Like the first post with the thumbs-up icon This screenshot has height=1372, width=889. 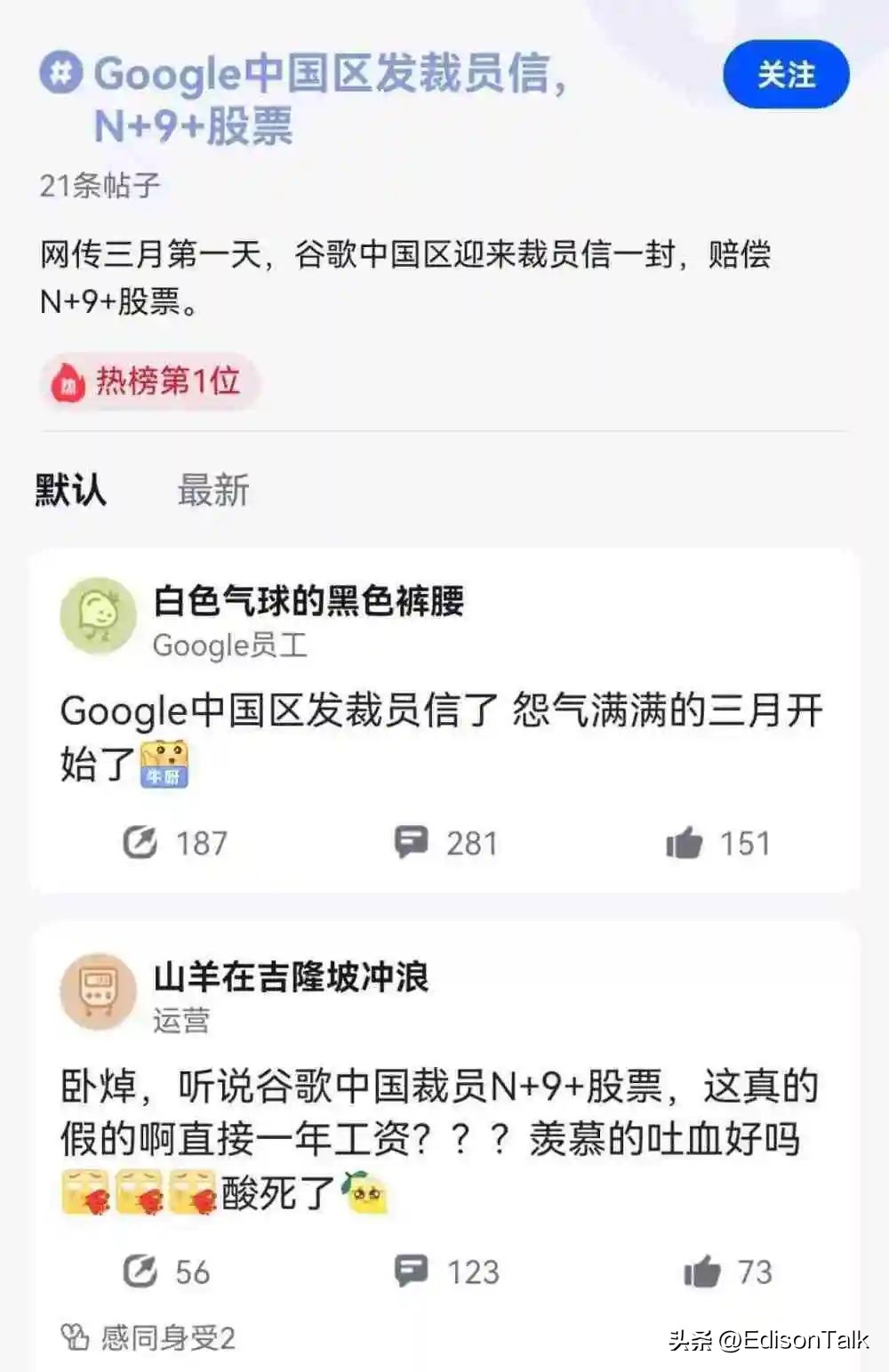pos(693,843)
